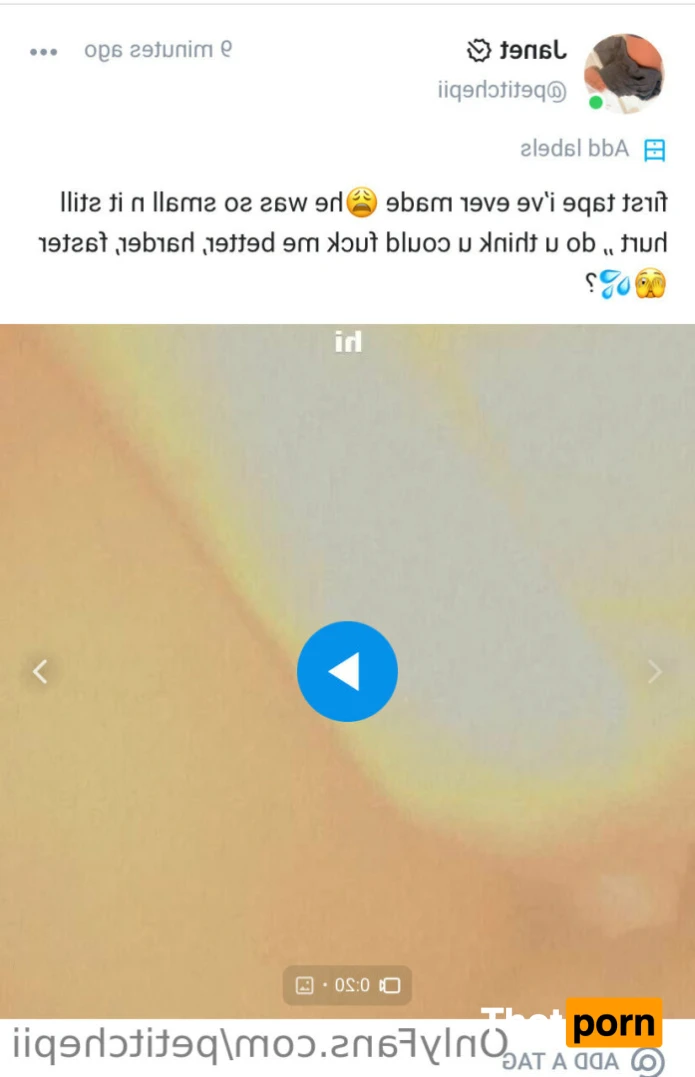The width and height of the screenshot is (695, 1077).
Task: Open the @petitchepii profile handle
Action: pos(501,90)
